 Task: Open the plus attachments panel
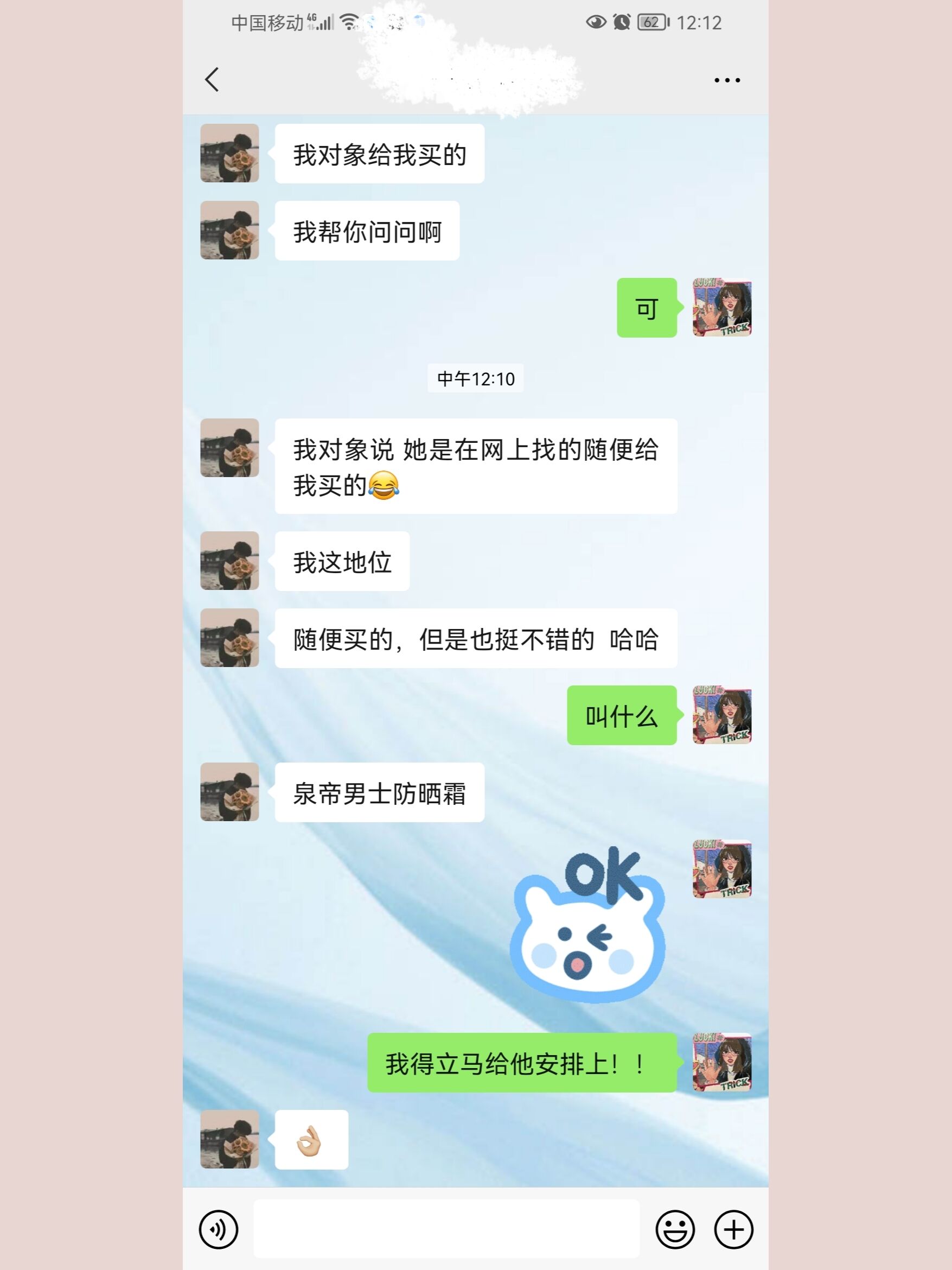coord(733,1229)
